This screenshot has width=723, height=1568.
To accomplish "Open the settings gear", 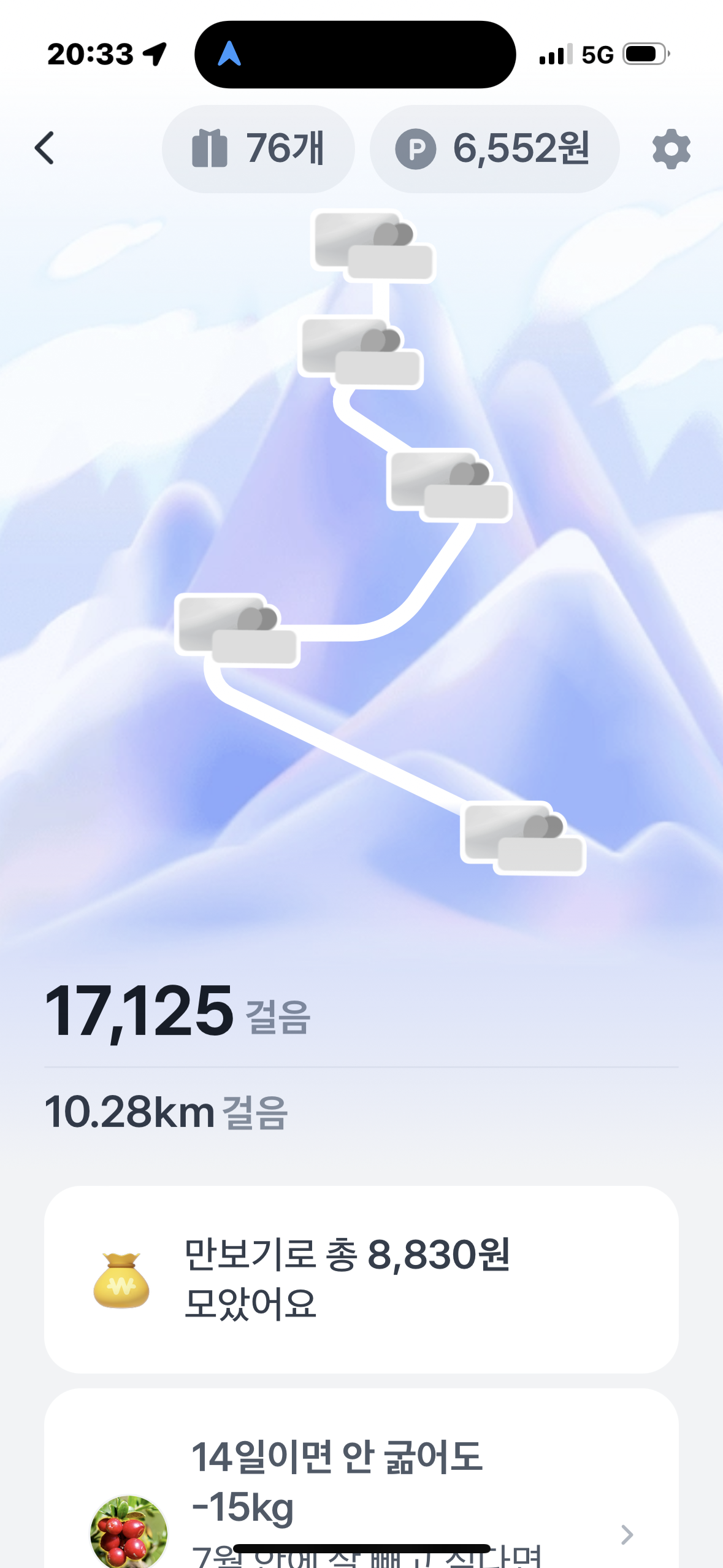I will (671, 149).
